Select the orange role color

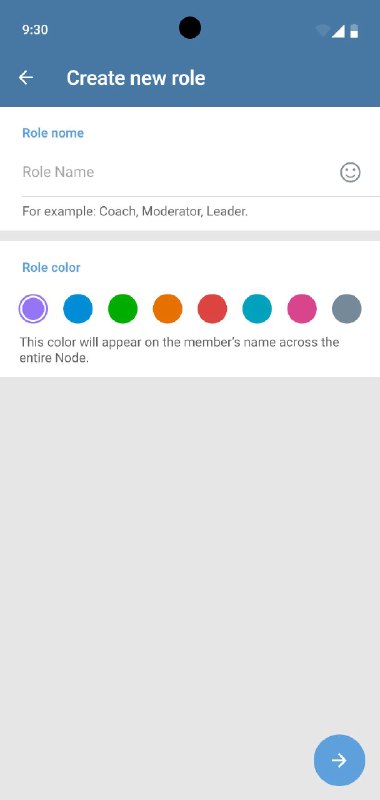point(168,309)
